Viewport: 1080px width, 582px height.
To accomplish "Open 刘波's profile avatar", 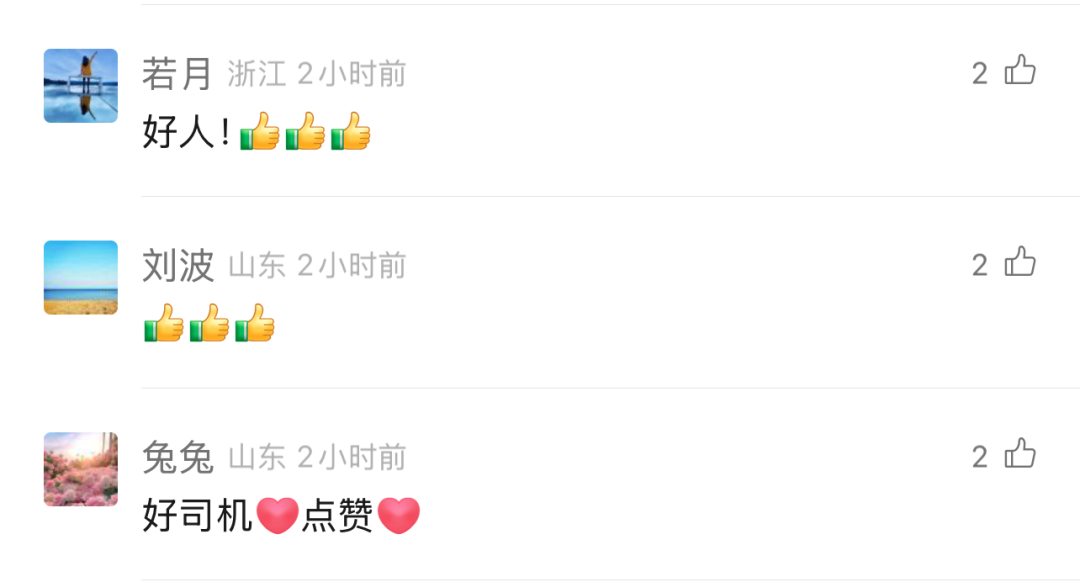I will tap(81, 277).
